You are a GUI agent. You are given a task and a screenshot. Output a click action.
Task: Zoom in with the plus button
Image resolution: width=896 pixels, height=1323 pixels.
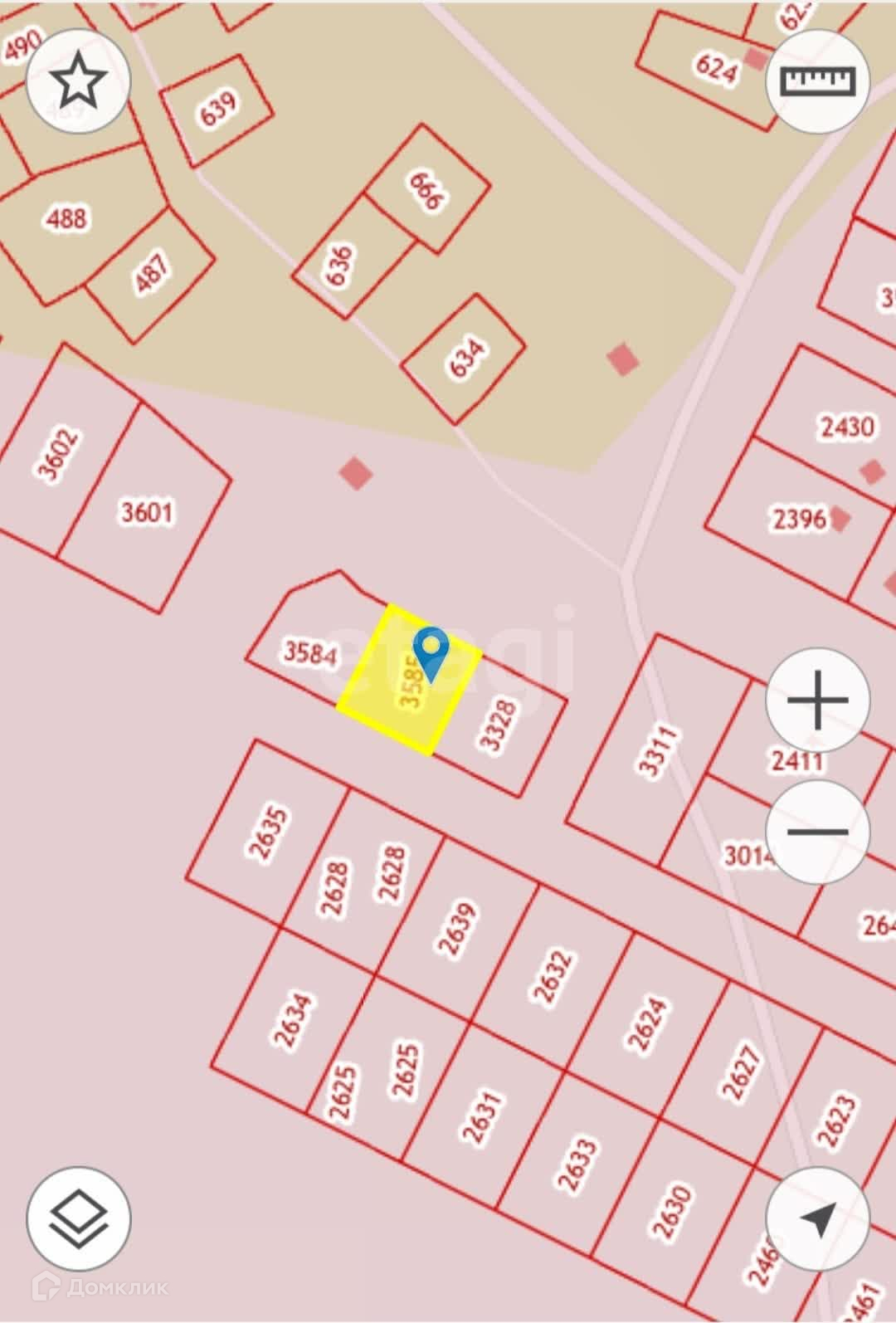(817, 700)
